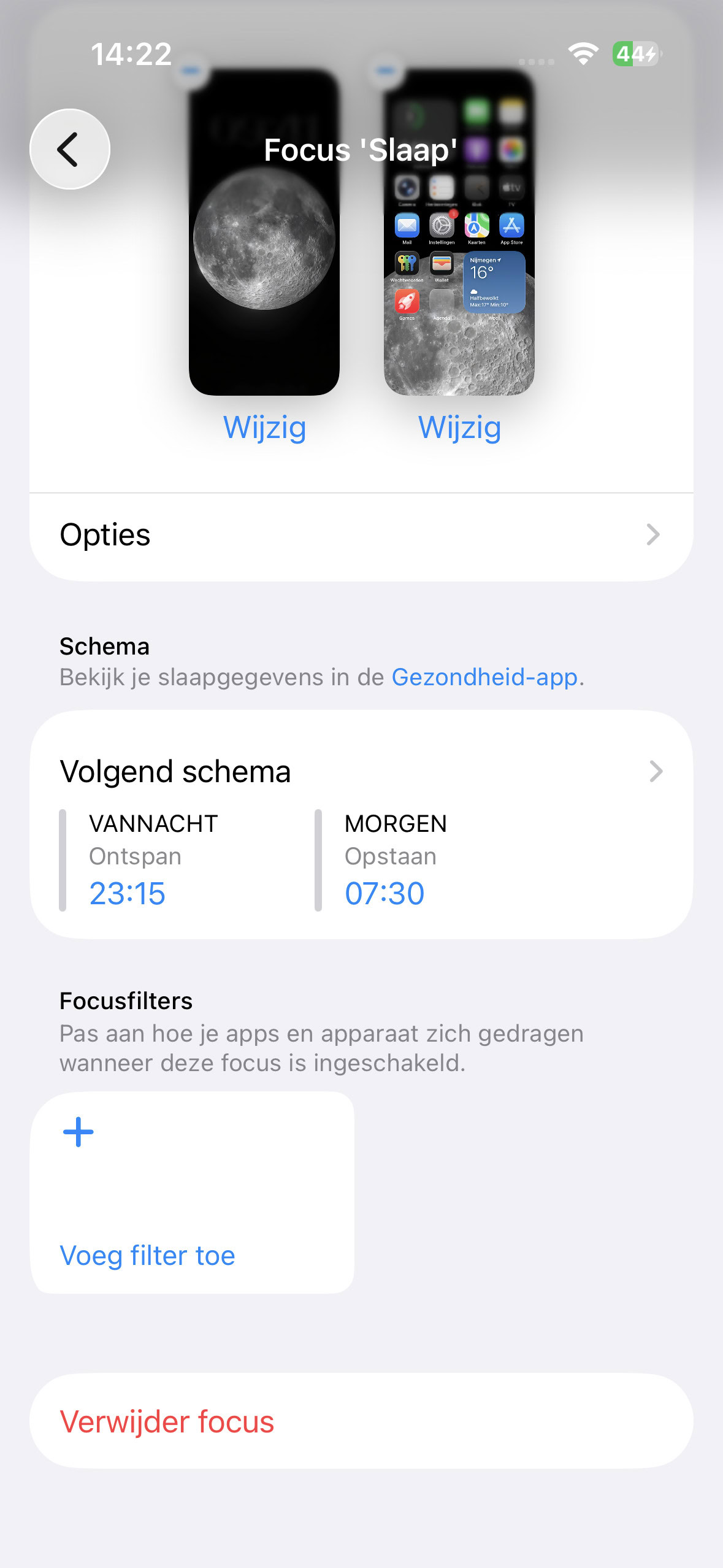Remove the lock screen with its minus badge
723x1568 pixels.
point(191,71)
